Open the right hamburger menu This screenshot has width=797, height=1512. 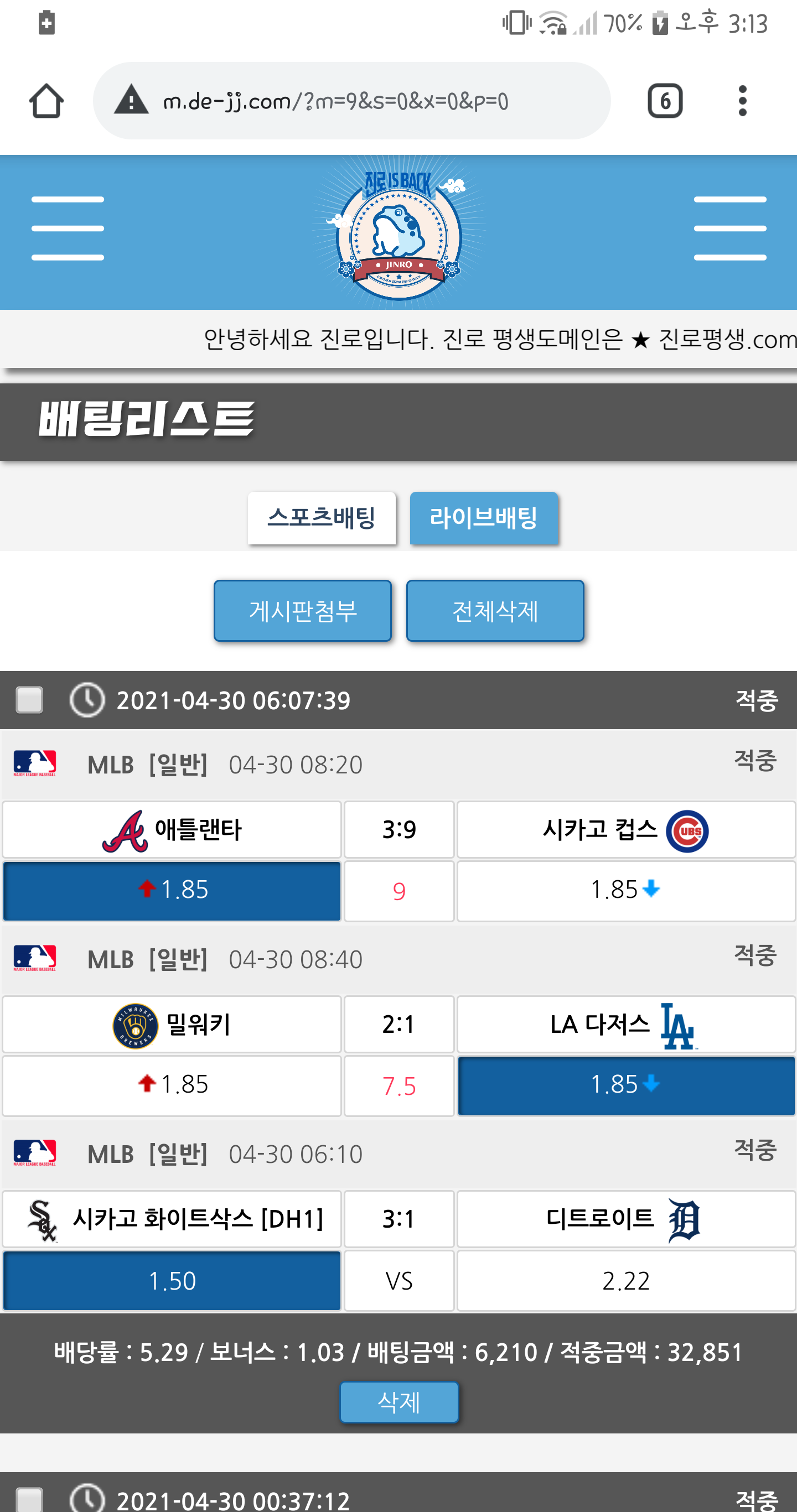[729, 228]
